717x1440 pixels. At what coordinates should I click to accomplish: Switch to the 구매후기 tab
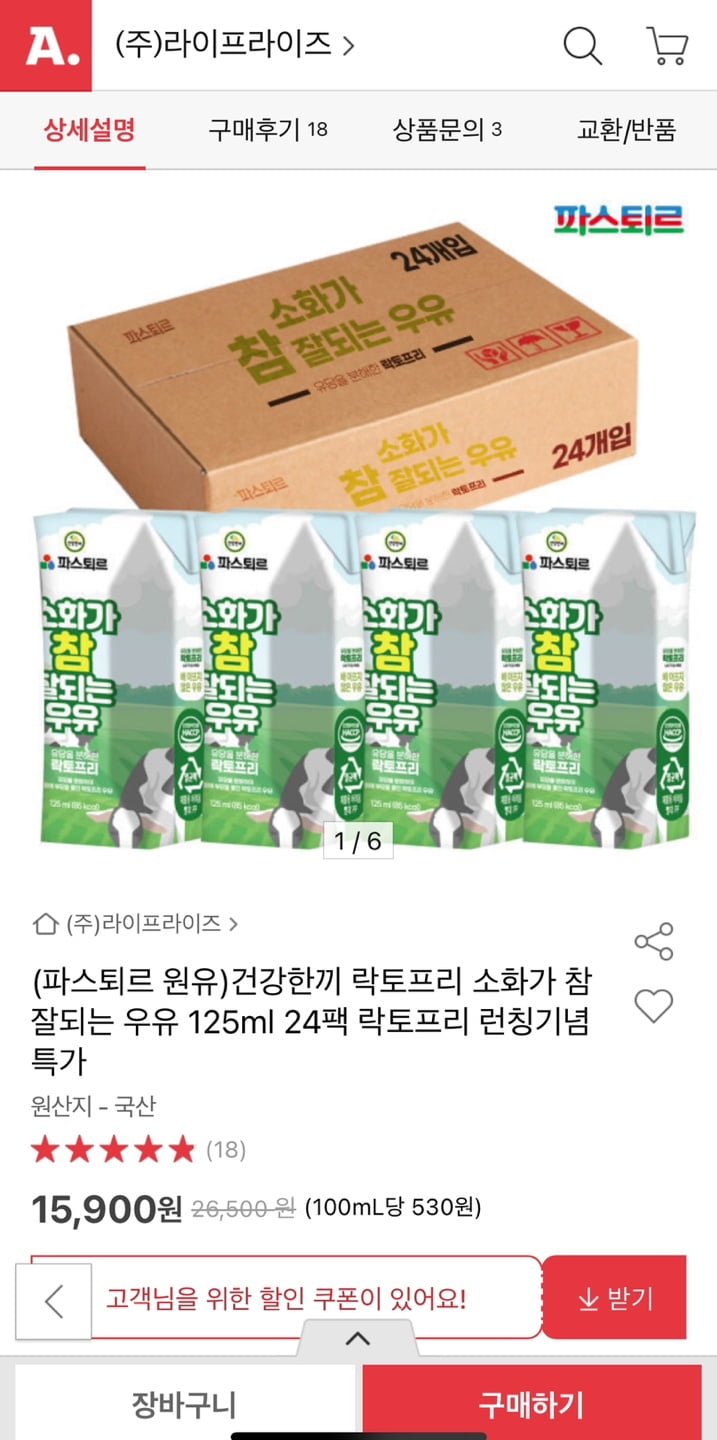pyautogui.click(x=267, y=129)
